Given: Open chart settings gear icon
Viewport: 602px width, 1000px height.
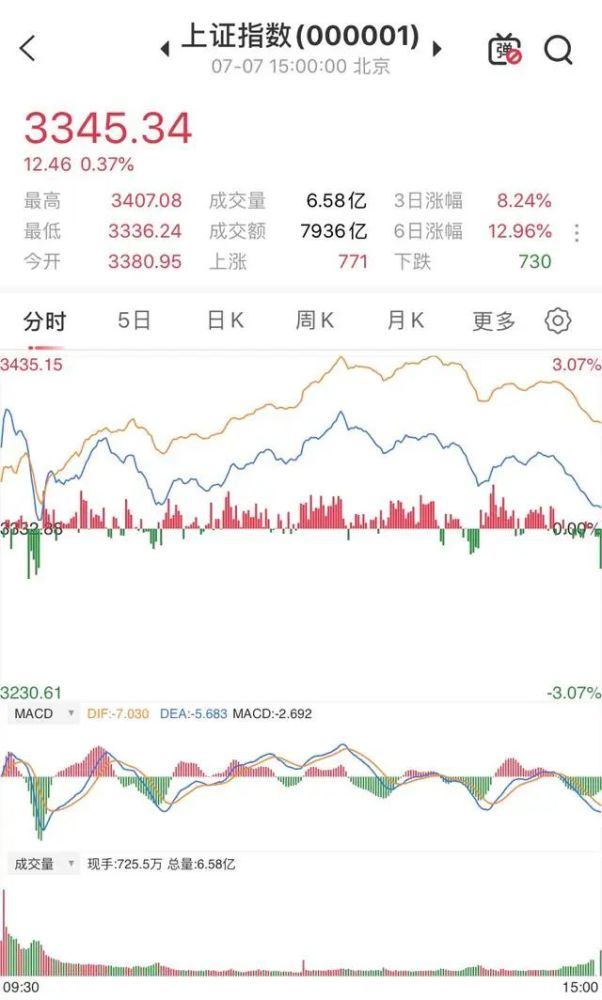Looking at the screenshot, I should (558, 321).
